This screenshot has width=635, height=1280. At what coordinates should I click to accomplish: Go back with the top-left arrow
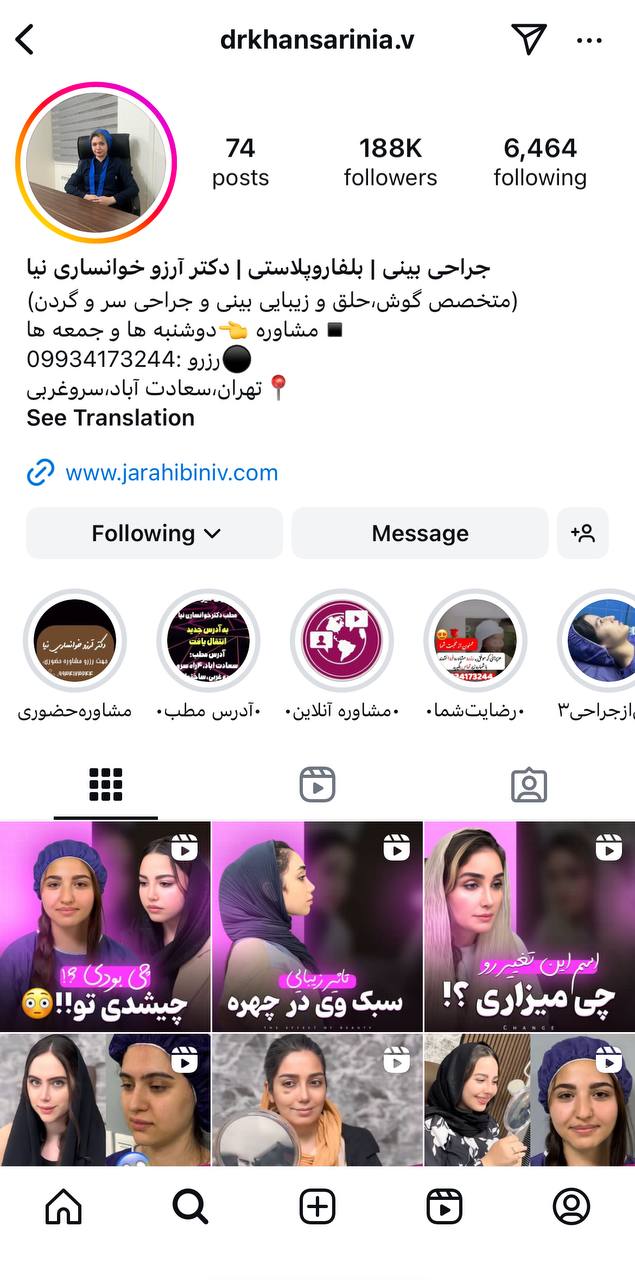pos(25,40)
